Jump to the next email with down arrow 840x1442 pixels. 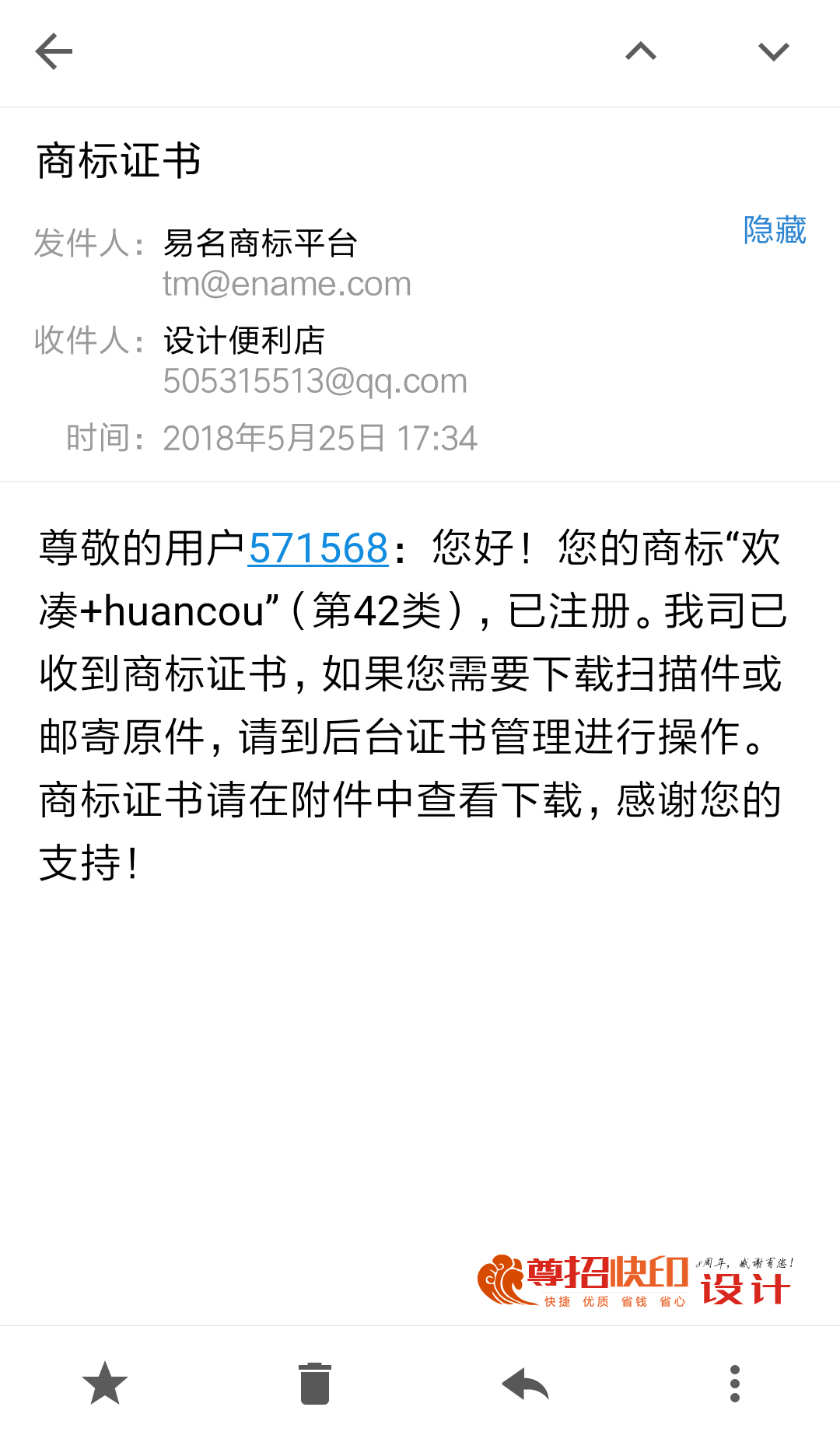pyautogui.click(x=774, y=52)
